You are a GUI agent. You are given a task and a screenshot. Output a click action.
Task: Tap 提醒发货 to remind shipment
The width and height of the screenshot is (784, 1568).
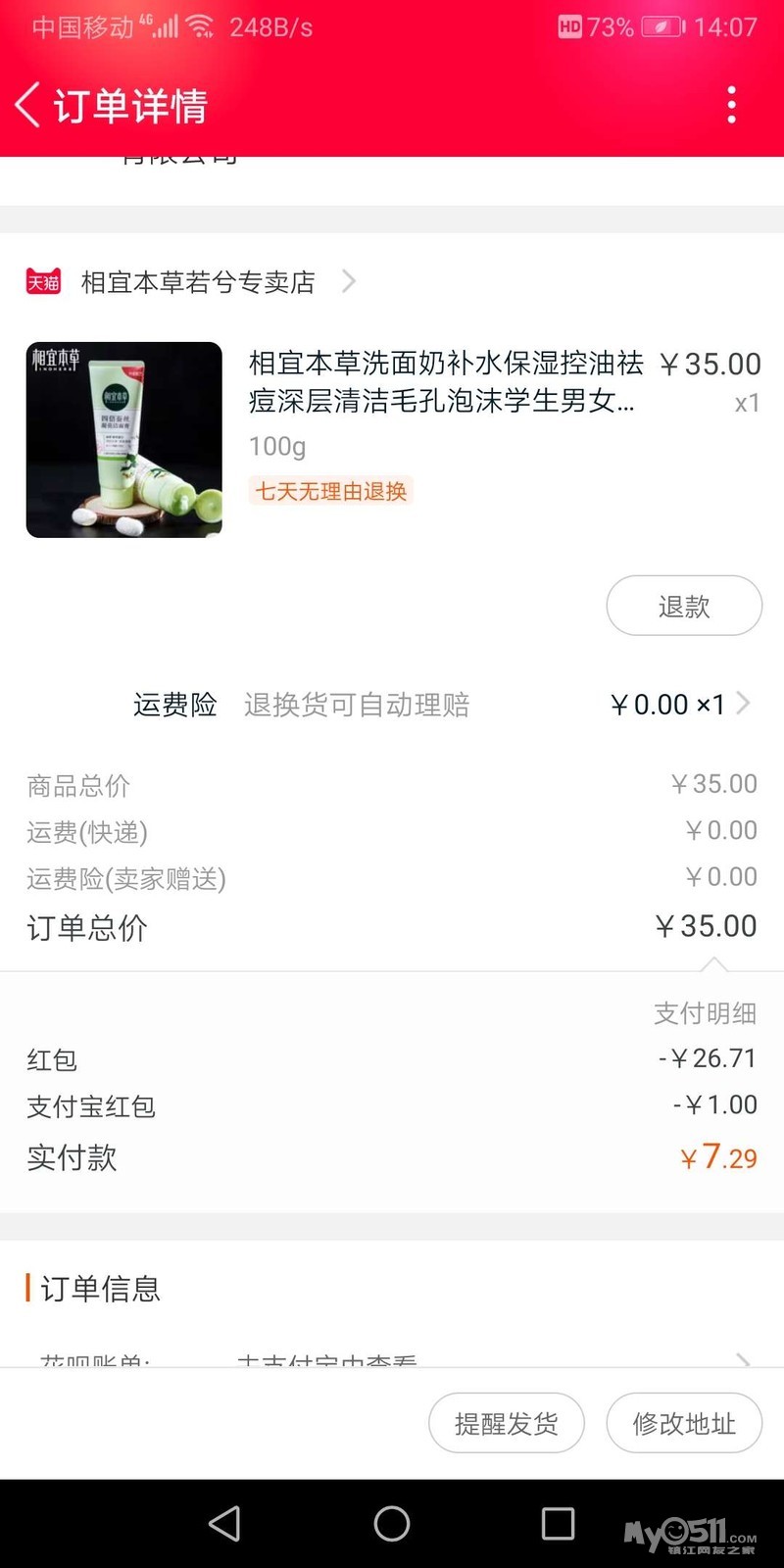(x=506, y=1423)
